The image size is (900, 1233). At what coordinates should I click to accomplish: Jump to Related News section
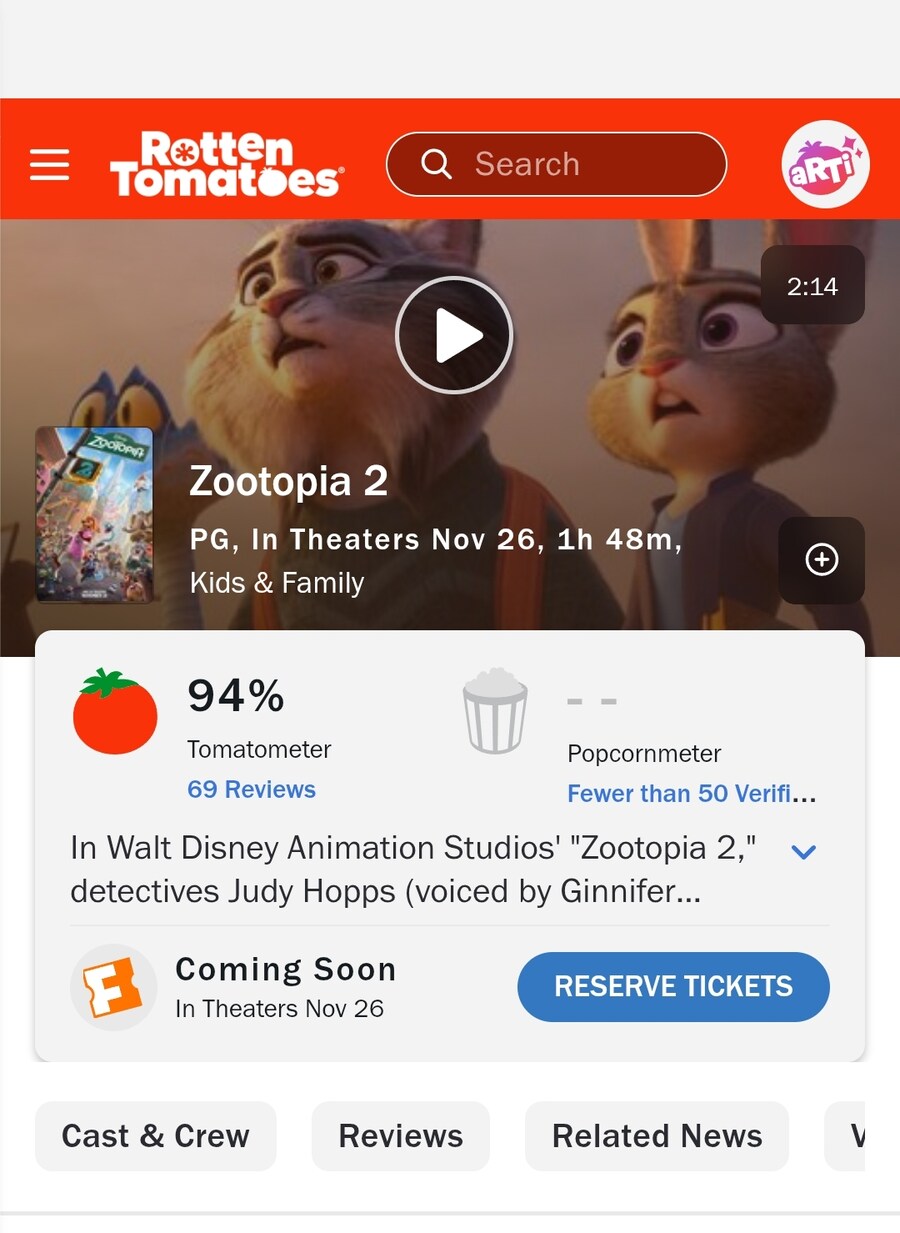coord(657,1136)
